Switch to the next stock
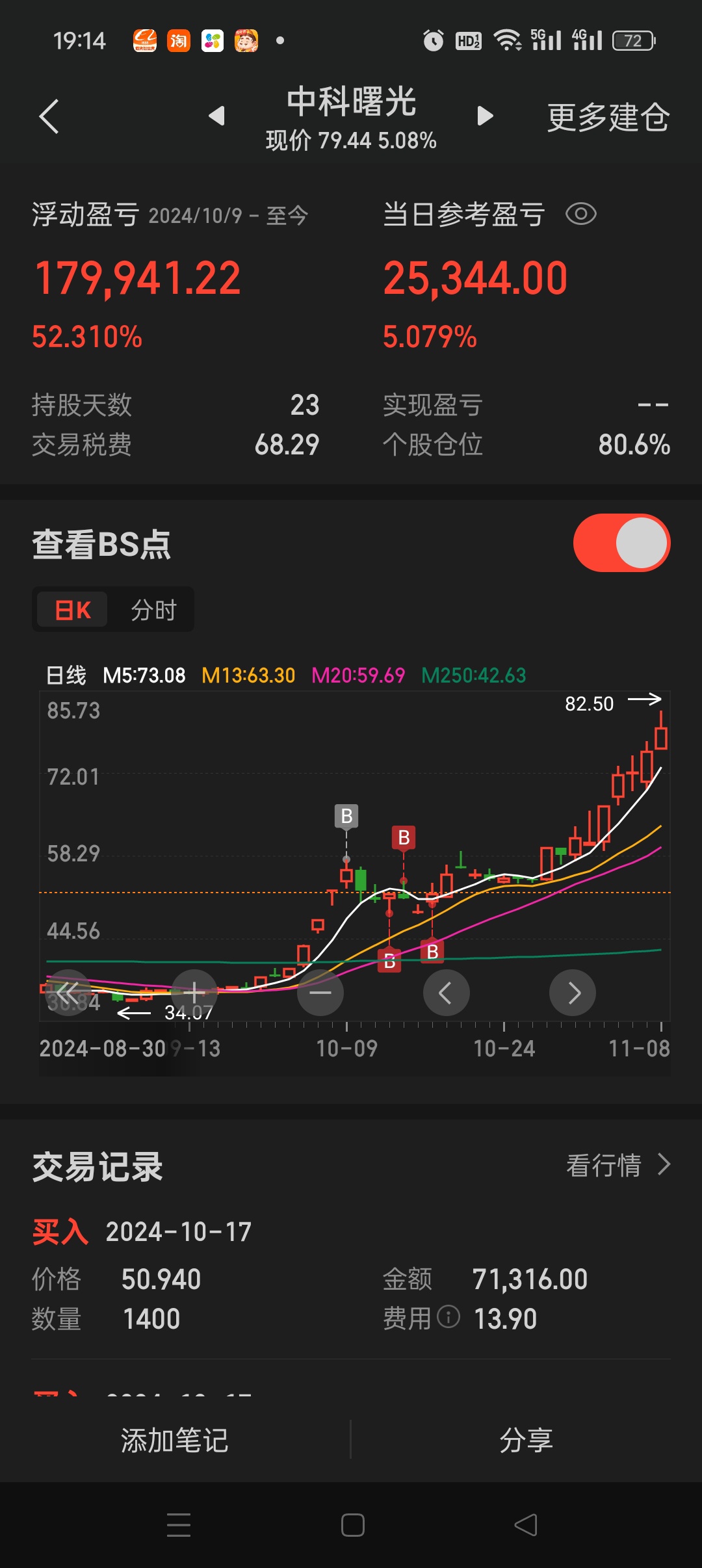702x1568 pixels. pyautogui.click(x=485, y=116)
